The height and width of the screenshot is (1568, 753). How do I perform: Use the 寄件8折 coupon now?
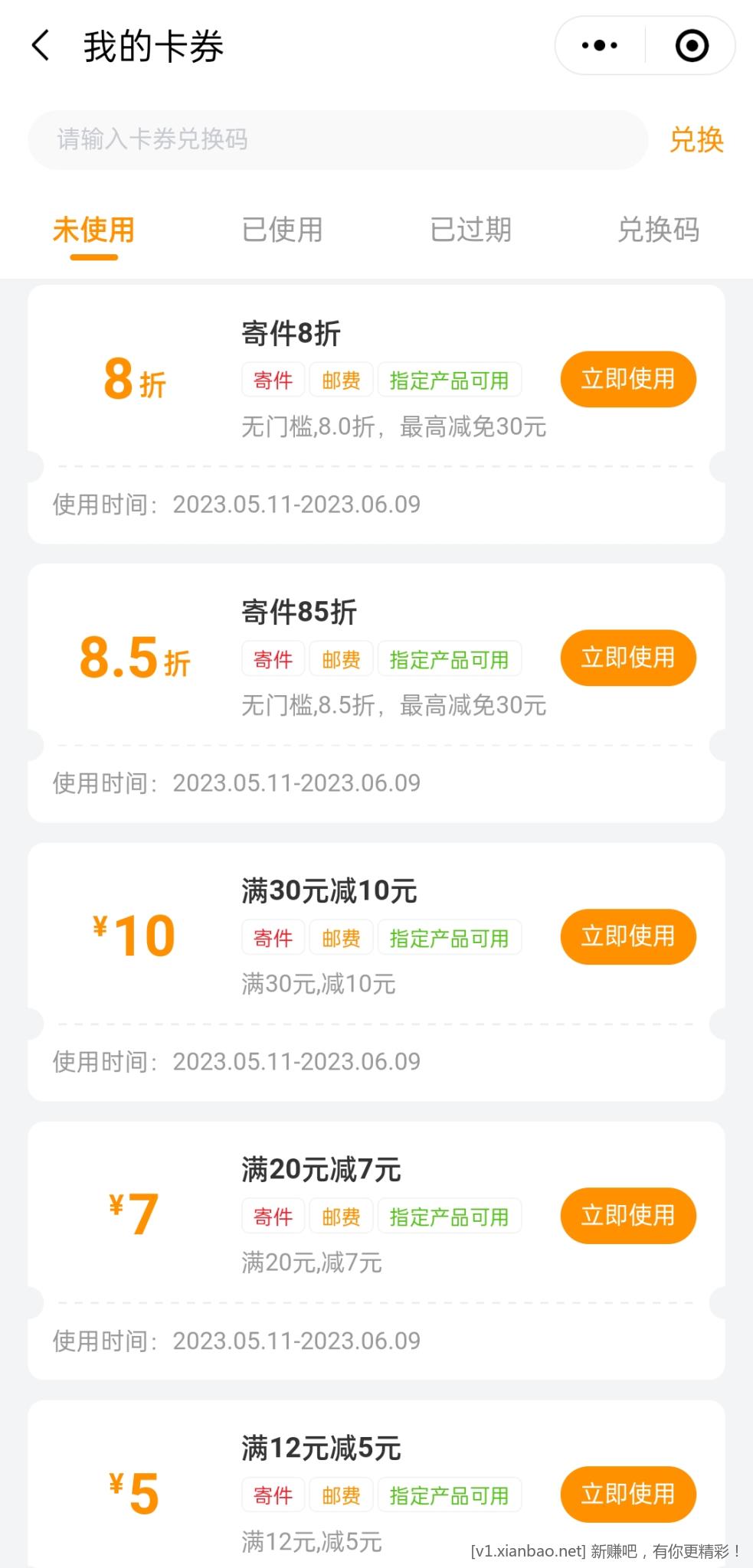pyautogui.click(x=628, y=379)
